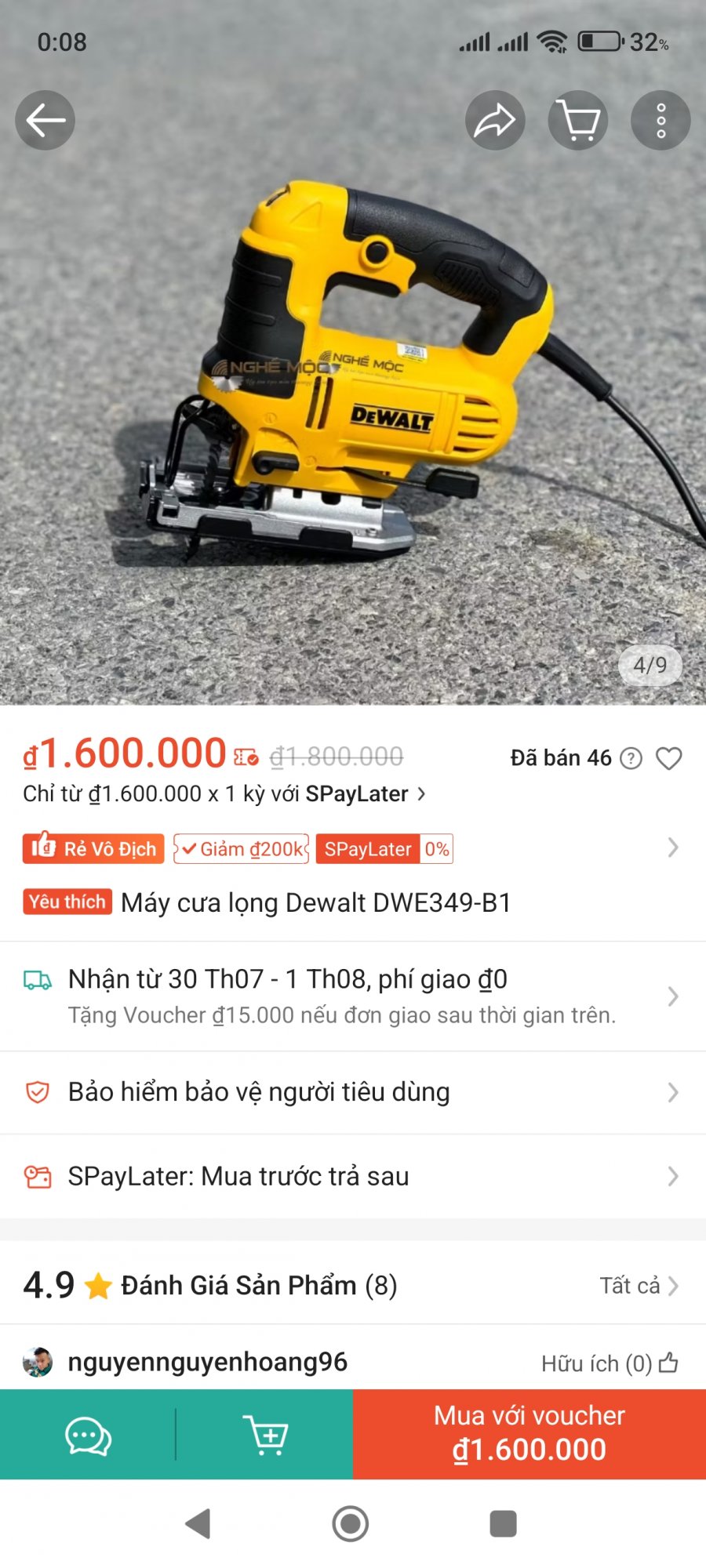706x1568 pixels.
Task: Go back using the top arrow
Action: point(45,120)
